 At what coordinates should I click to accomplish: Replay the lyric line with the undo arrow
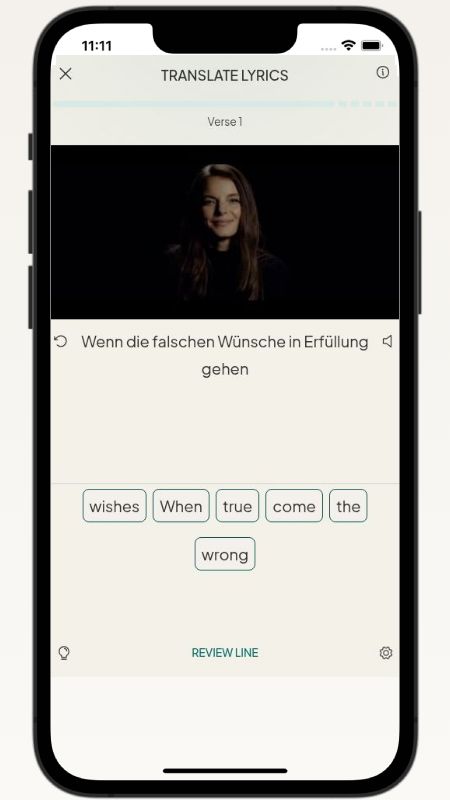point(60,341)
